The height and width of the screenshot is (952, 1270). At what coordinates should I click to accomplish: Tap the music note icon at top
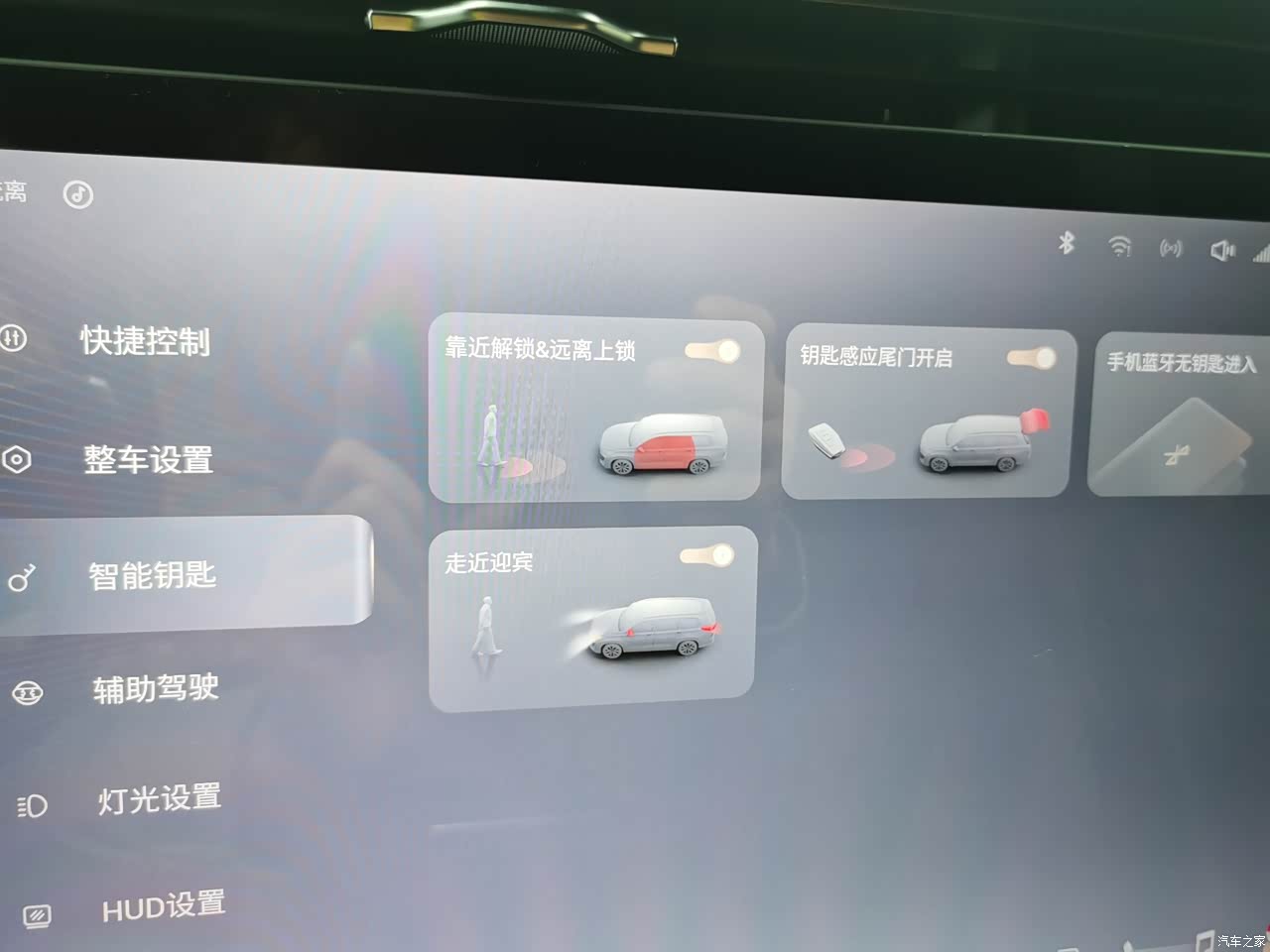[78, 193]
